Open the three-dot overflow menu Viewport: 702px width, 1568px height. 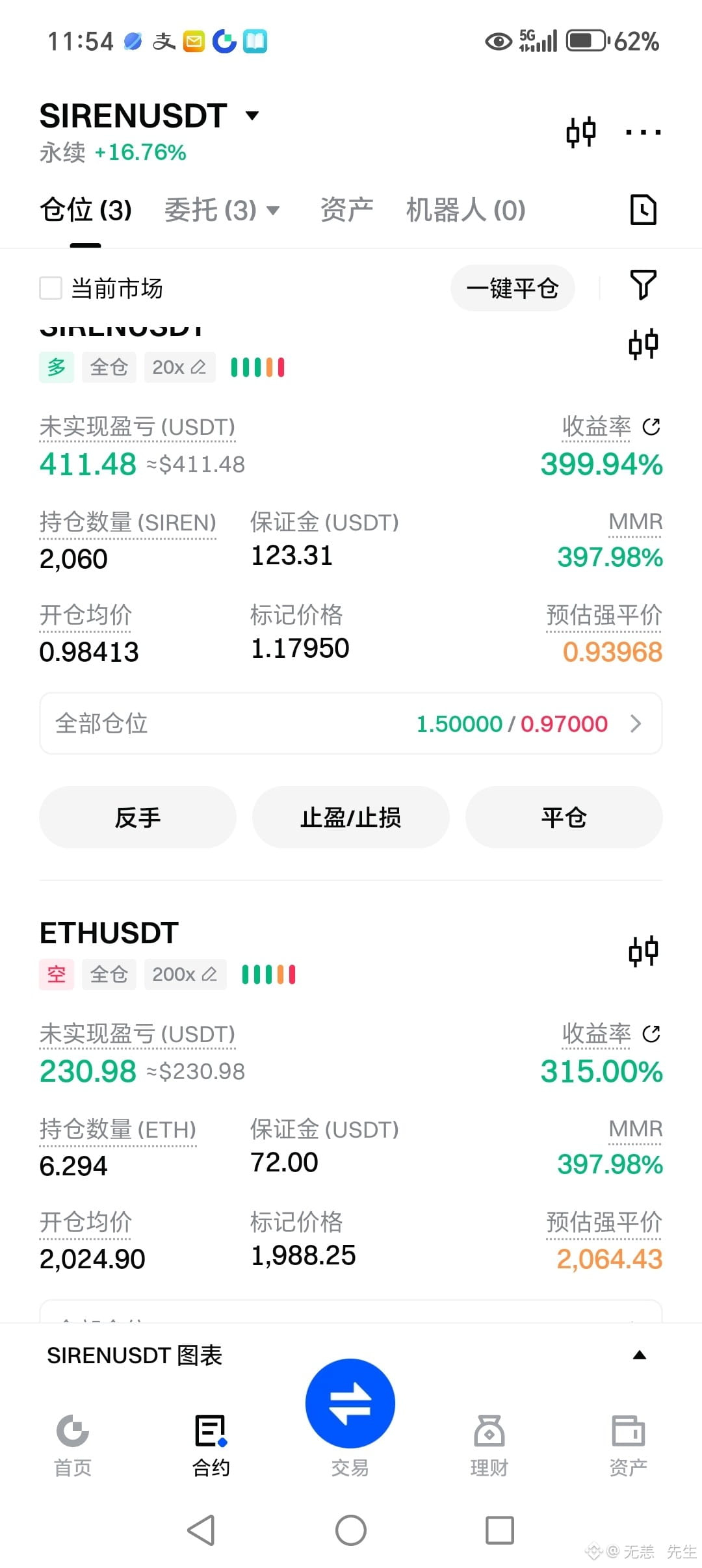(643, 132)
